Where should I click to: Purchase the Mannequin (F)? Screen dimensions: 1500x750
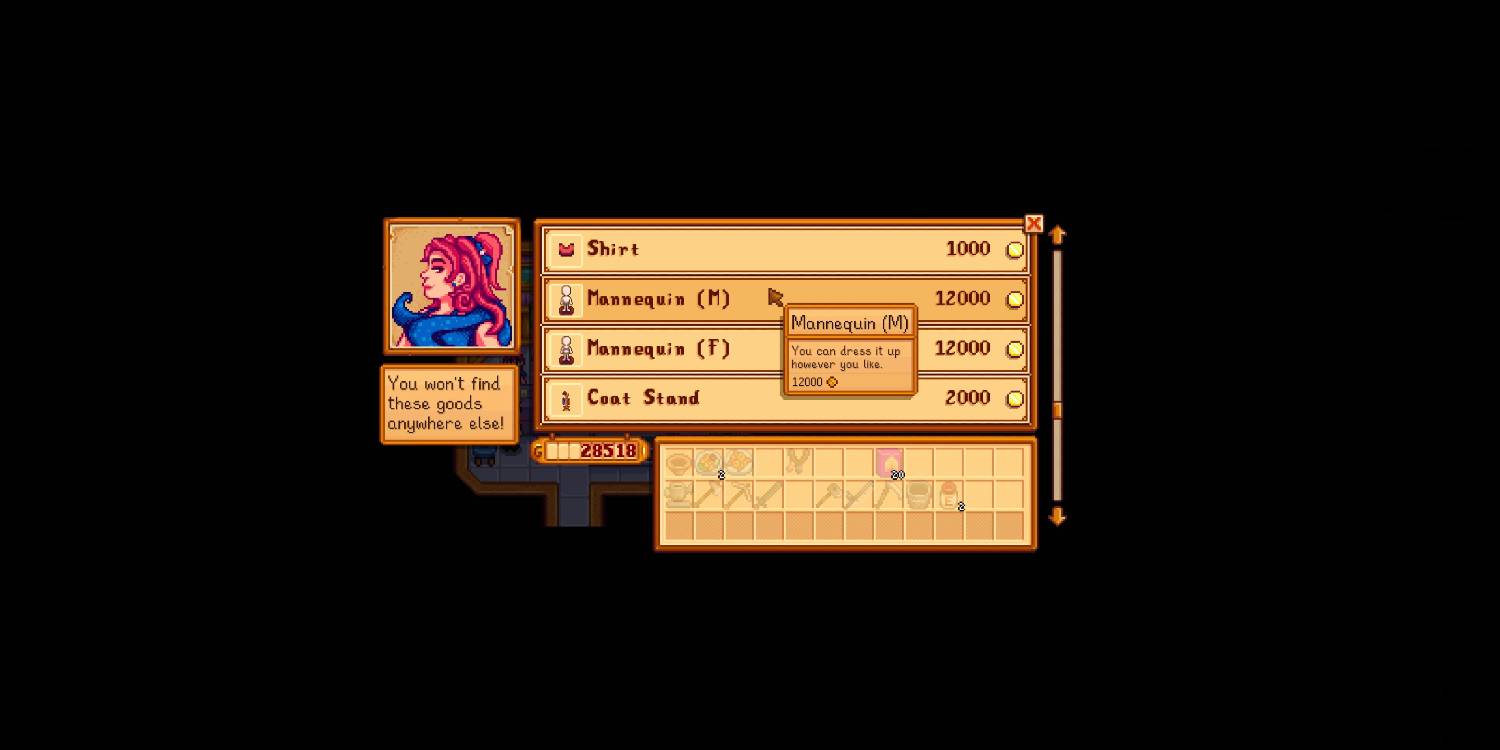click(660, 349)
